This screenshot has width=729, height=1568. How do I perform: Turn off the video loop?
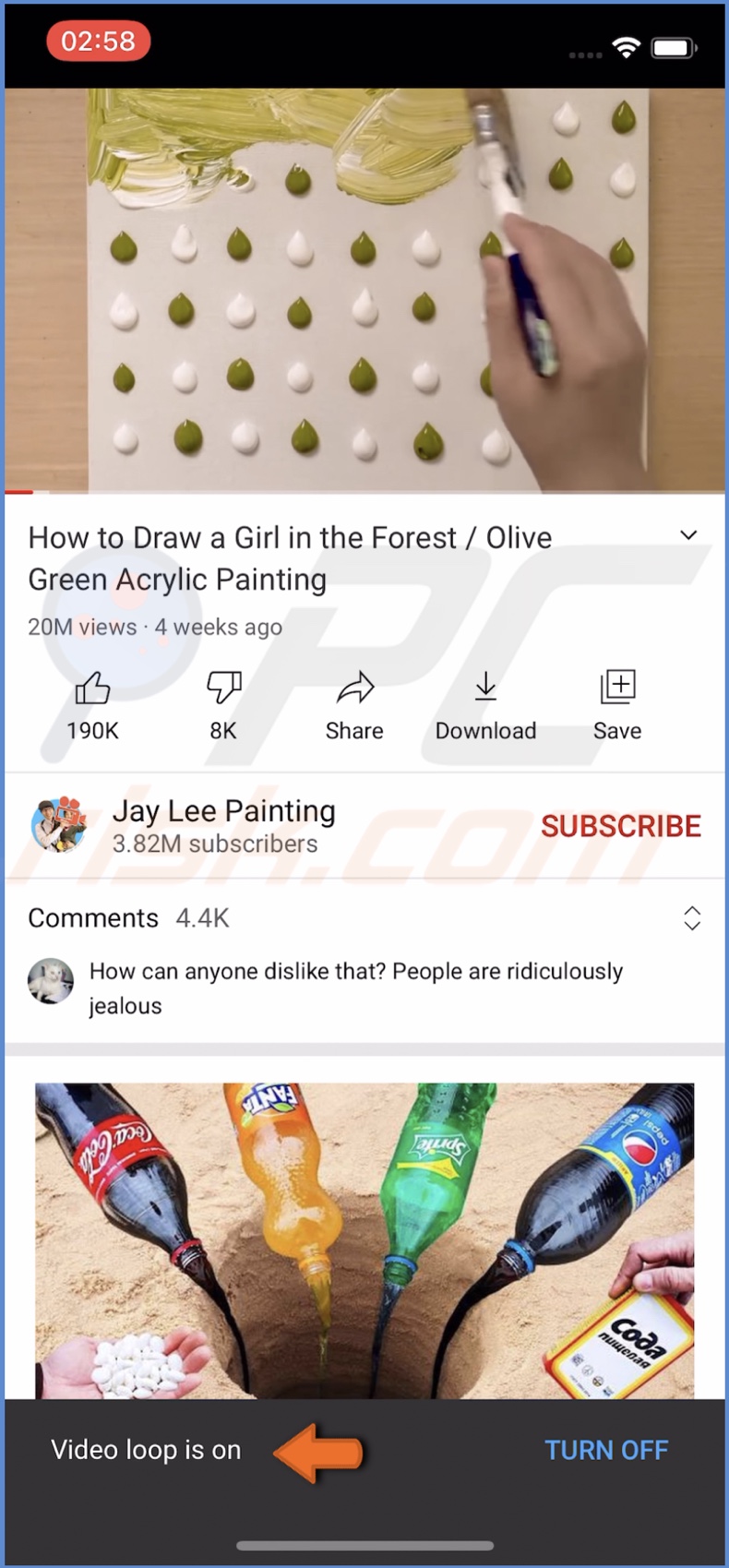tap(606, 1450)
